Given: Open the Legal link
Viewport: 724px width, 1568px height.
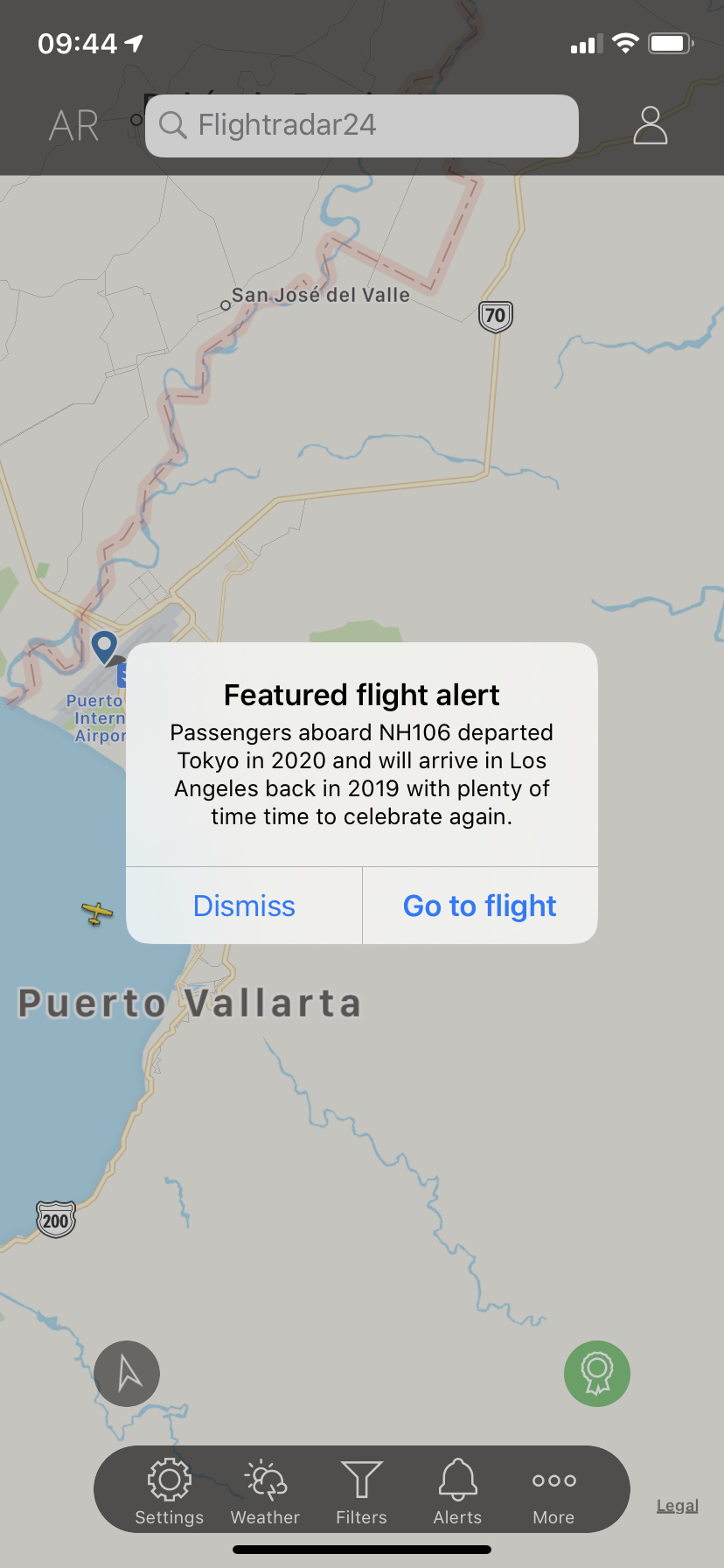Looking at the screenshot, I should point(677,1505).
